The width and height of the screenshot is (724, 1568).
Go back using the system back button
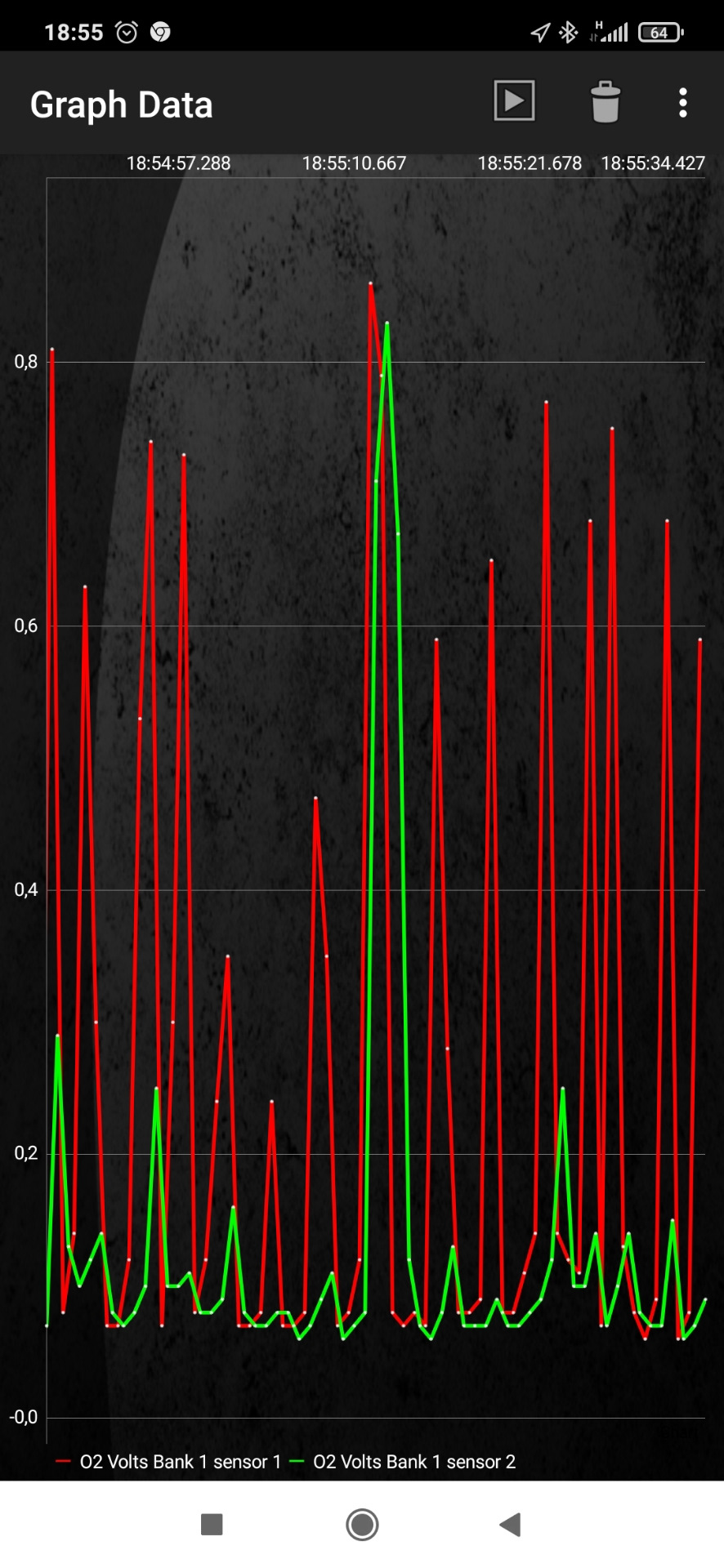click(x=511, y=1524)
